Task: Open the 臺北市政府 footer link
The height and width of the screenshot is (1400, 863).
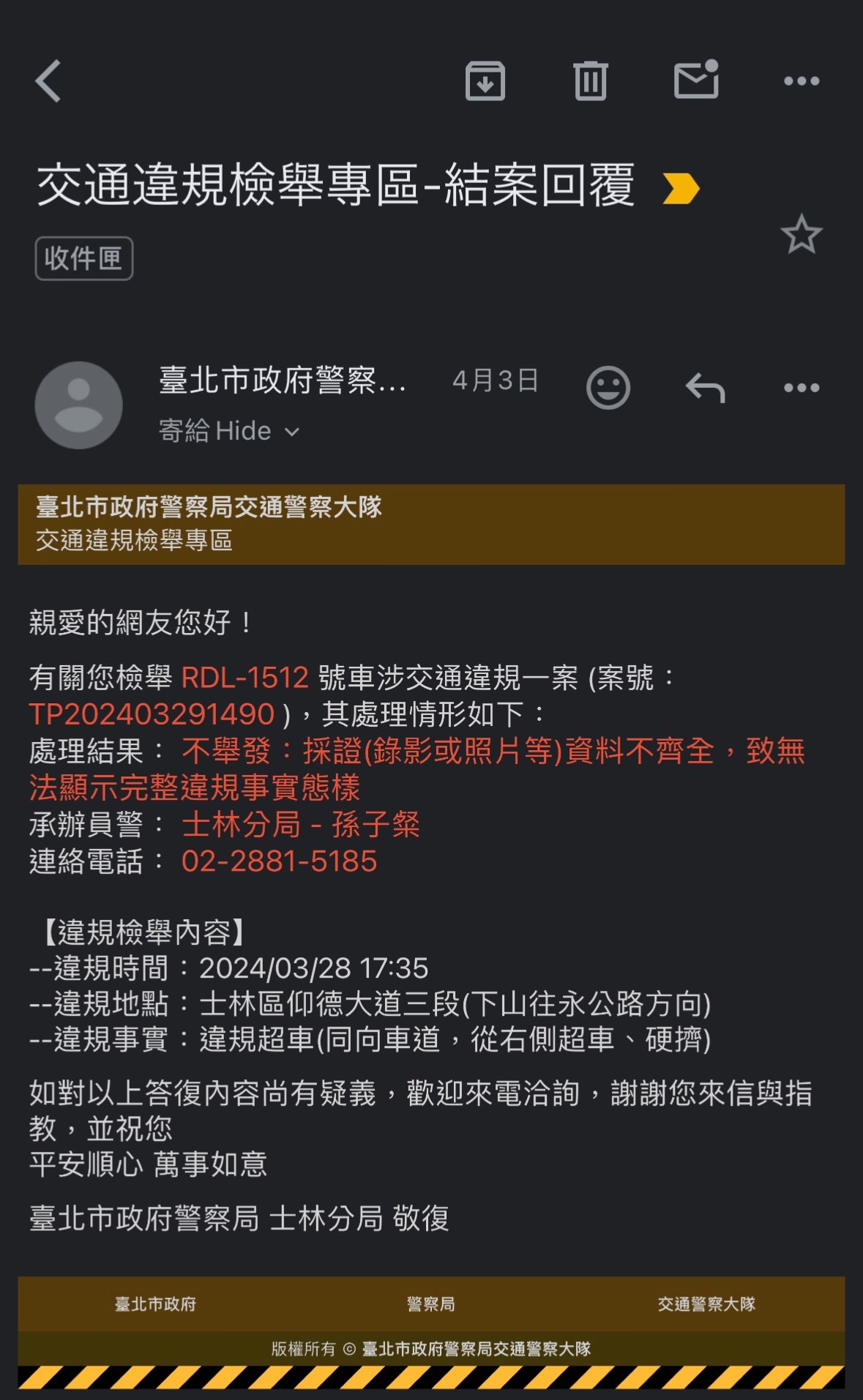Action: [155, 1304]
